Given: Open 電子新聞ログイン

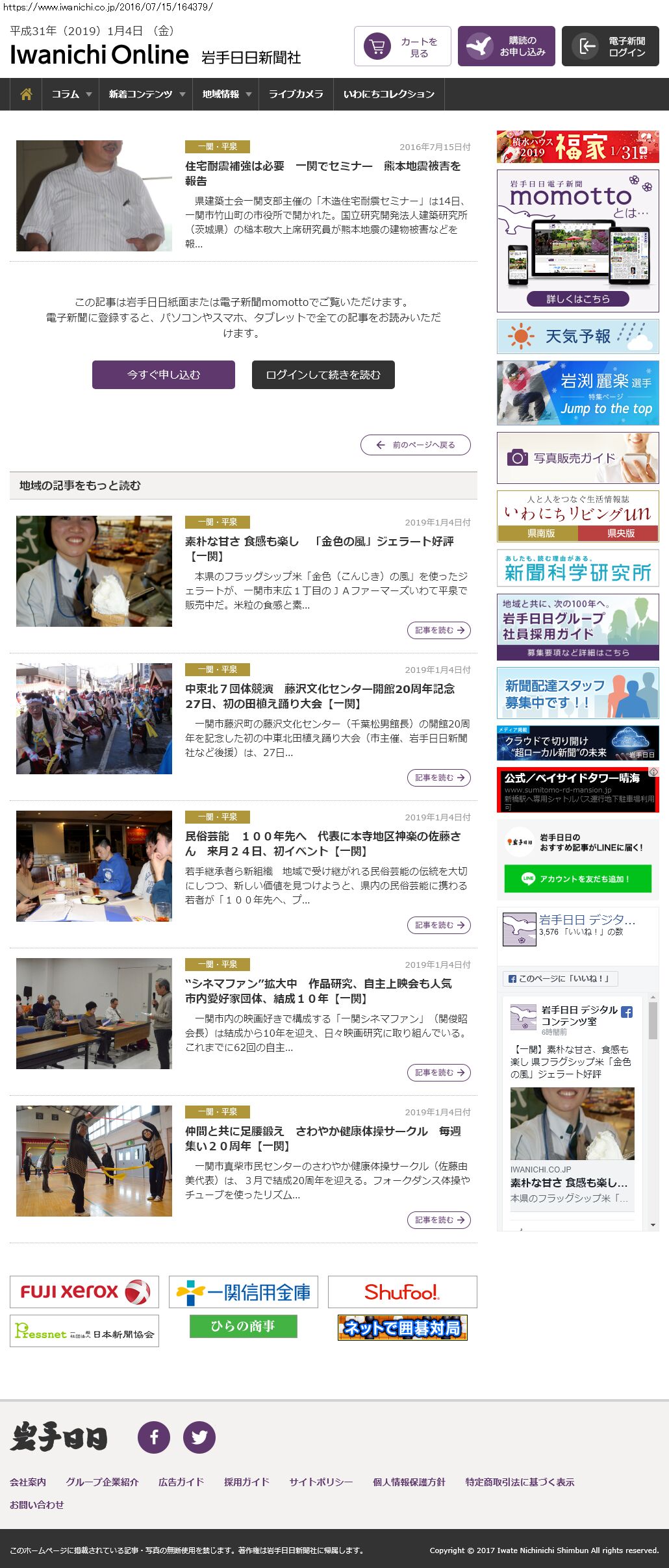Looking at the screenshot, I should coord(611,47).
